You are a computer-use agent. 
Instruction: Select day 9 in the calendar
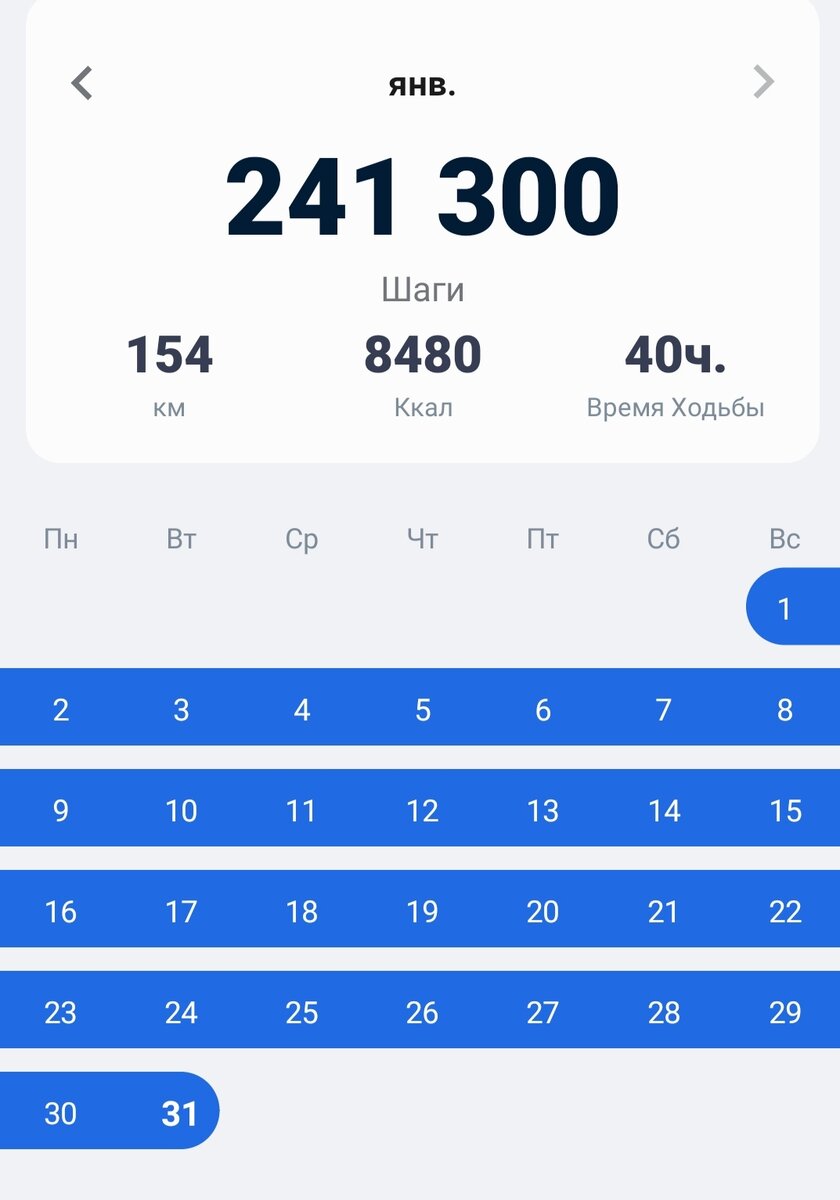(x=60, y=810)
